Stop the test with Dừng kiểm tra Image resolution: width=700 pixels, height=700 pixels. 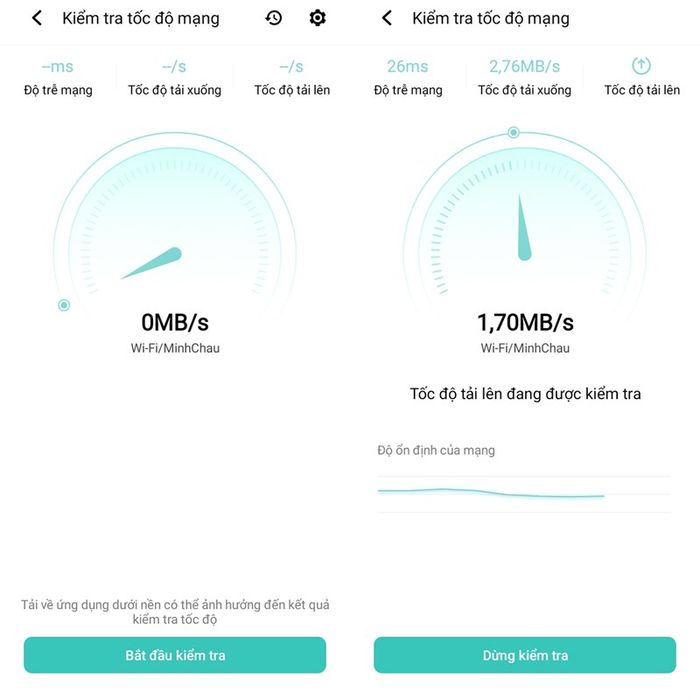[525, 655]
